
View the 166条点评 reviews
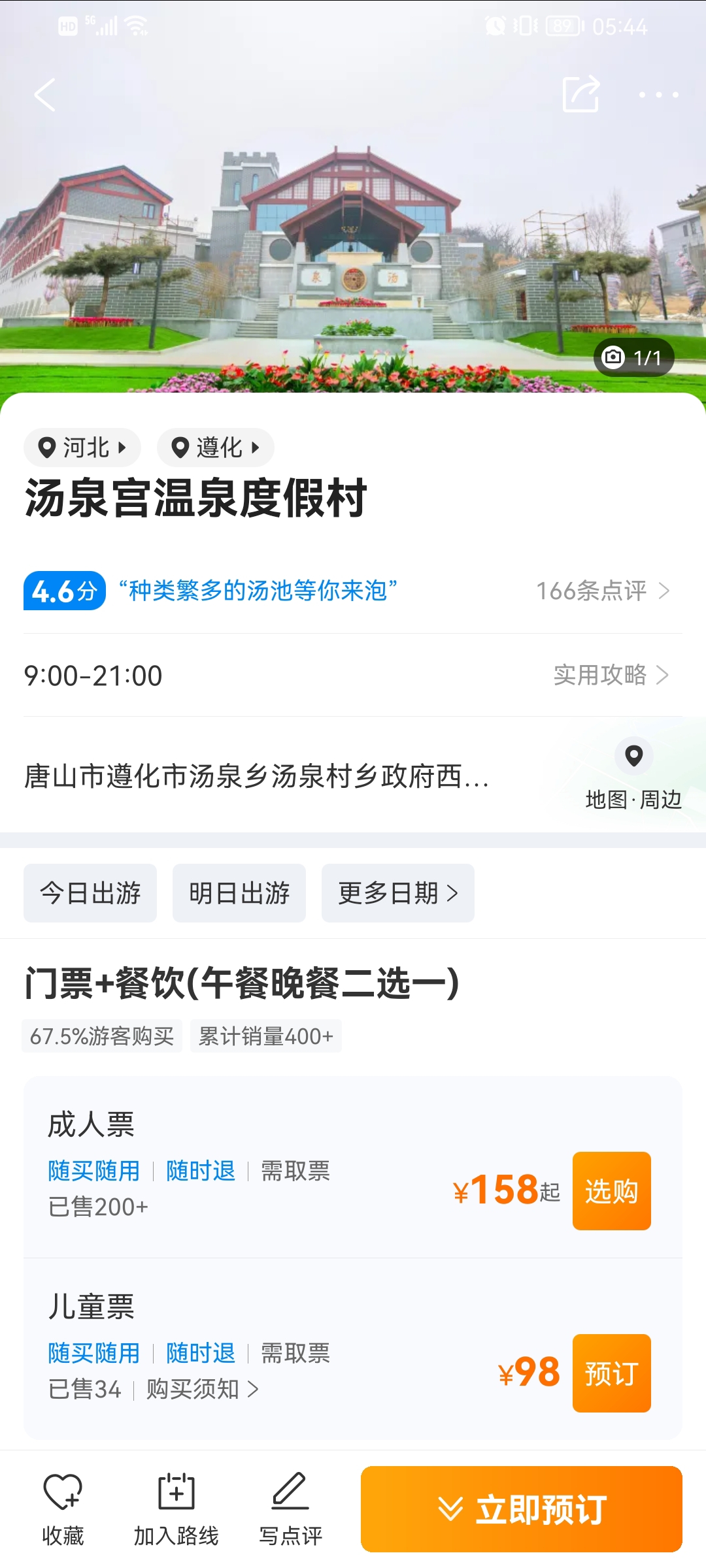click(602, 591)
